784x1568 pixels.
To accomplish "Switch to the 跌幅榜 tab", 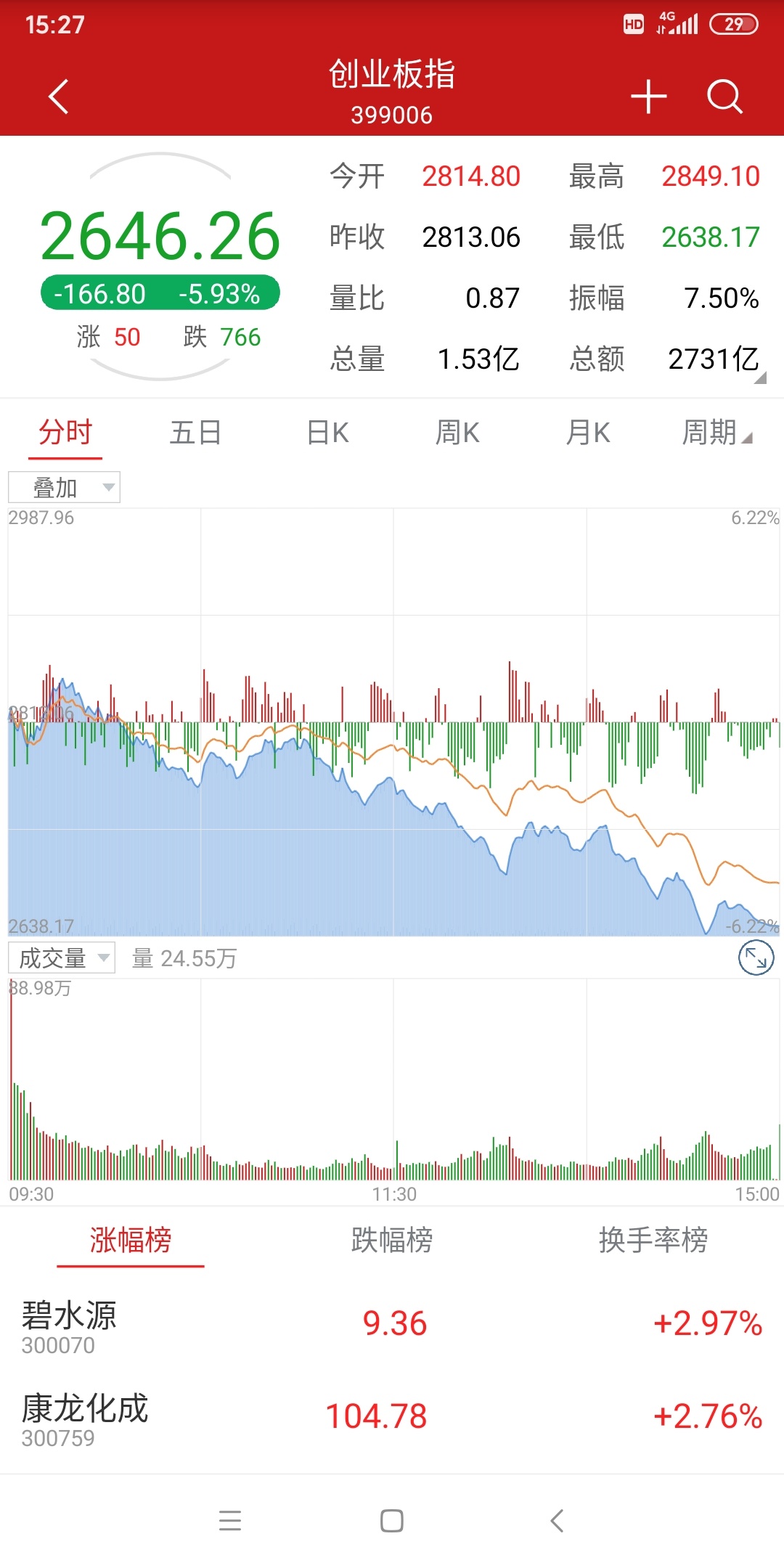I will (x=392, y=1240).
